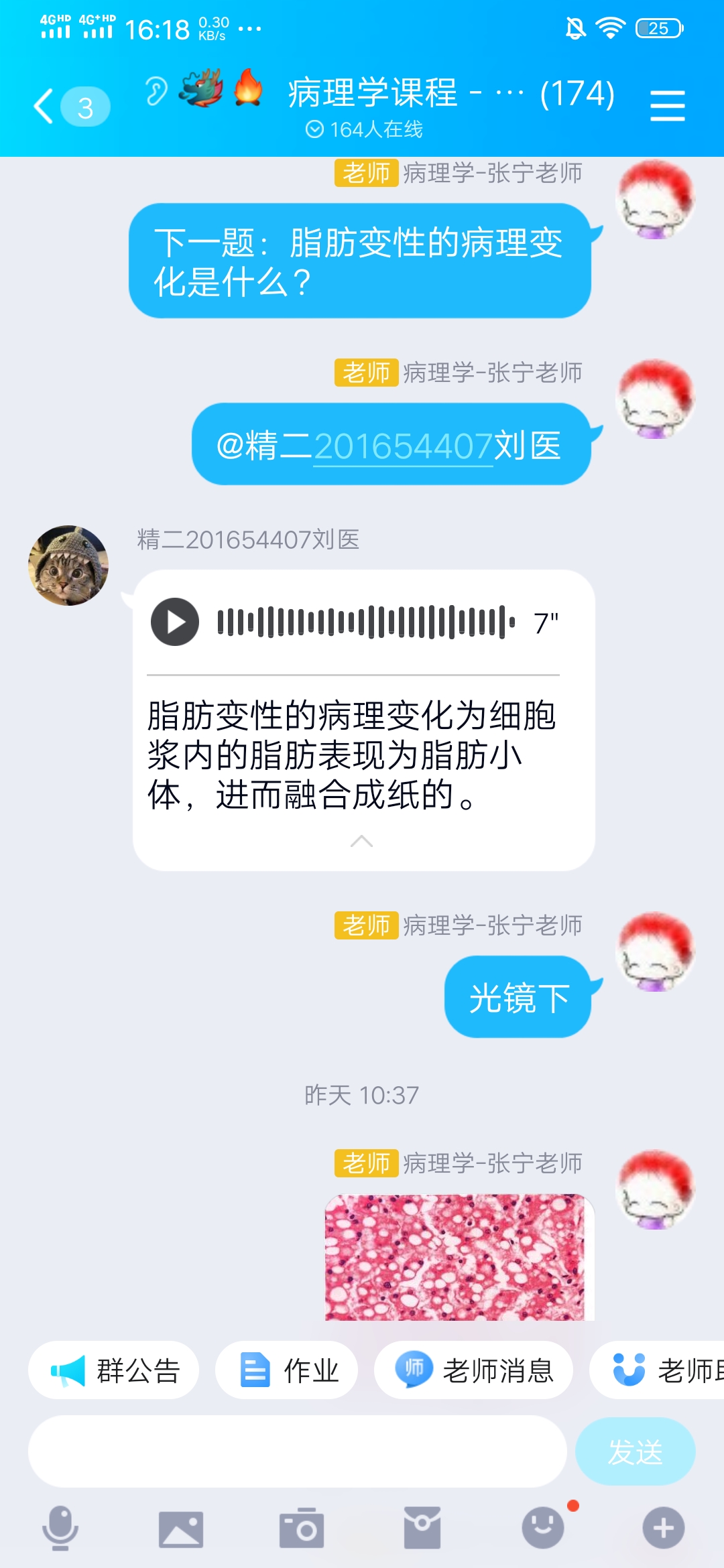Open the 作业 homework chip
This screenshot has height=1568, width=724.
tap(287, 1370)
